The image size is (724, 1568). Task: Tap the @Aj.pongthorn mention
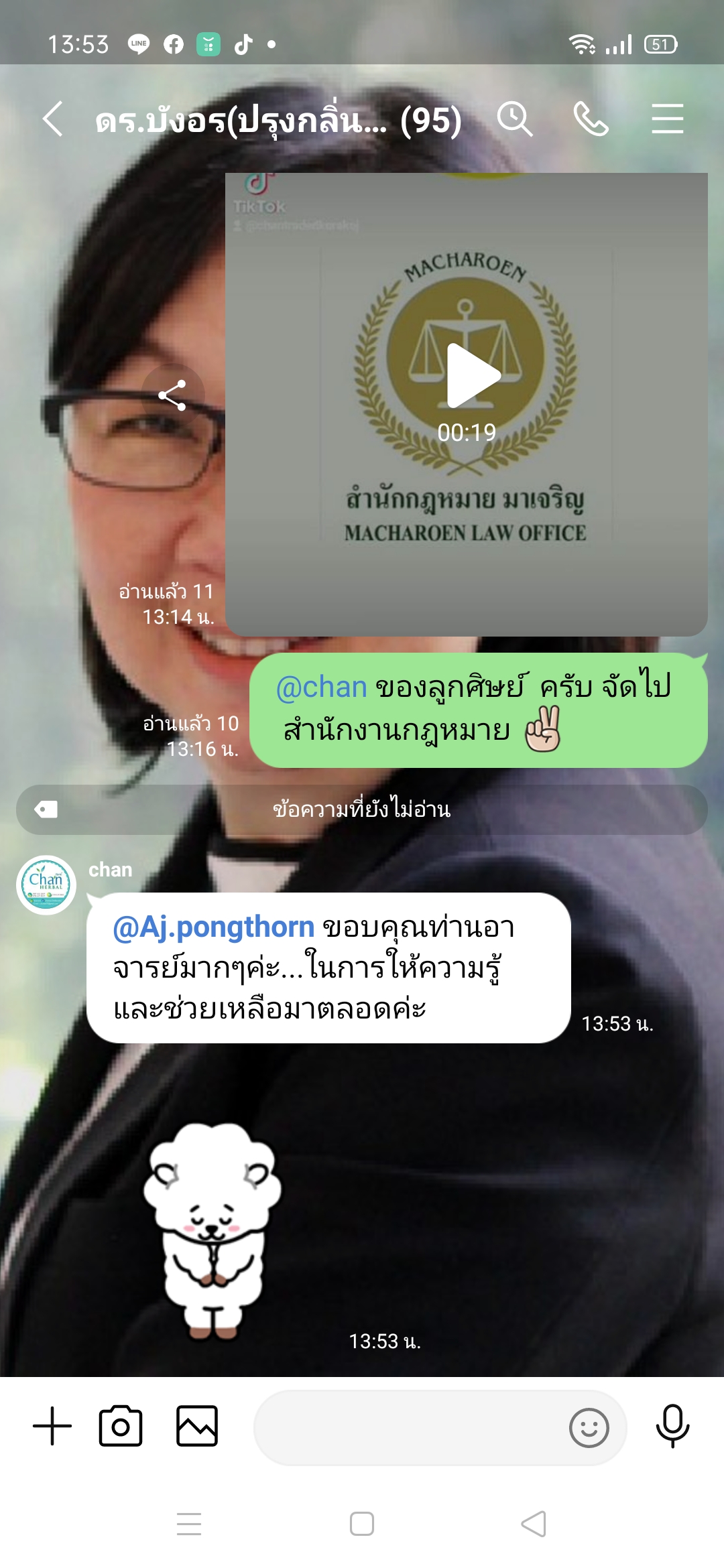[x=214, y=927]
